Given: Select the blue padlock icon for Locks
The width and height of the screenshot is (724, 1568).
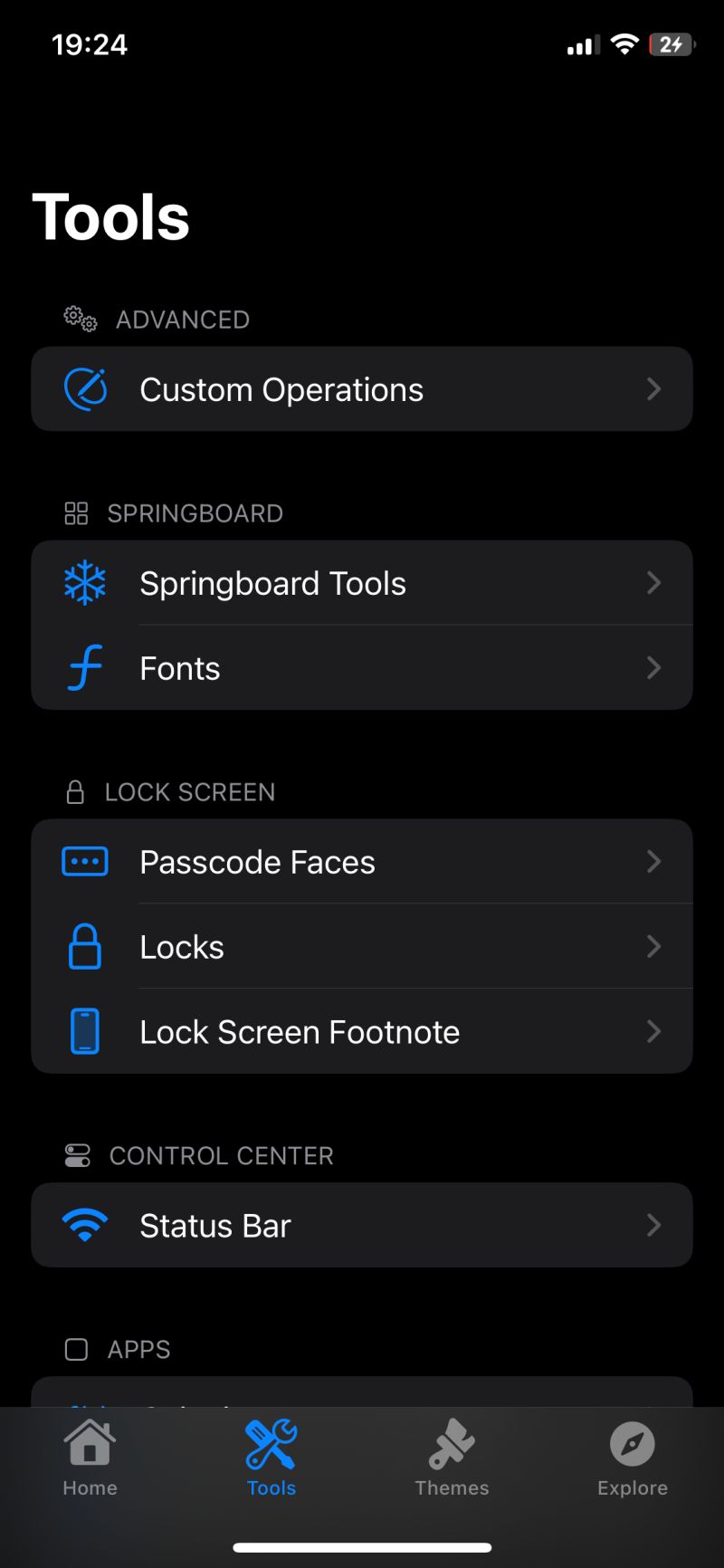Looking at the screenshot, I should pos(84,946).
